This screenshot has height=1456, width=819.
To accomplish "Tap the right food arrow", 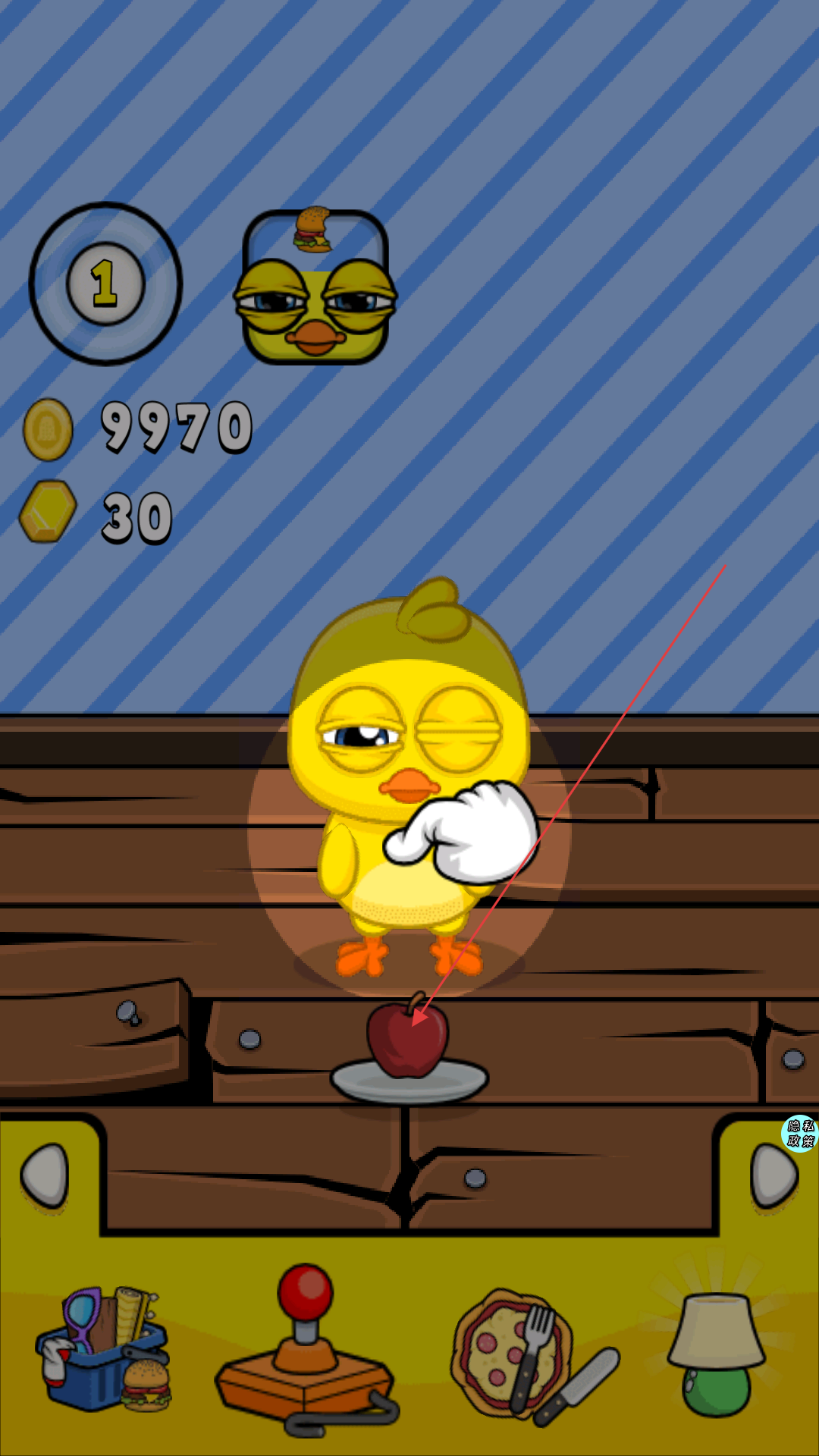I will point(772,1175).
